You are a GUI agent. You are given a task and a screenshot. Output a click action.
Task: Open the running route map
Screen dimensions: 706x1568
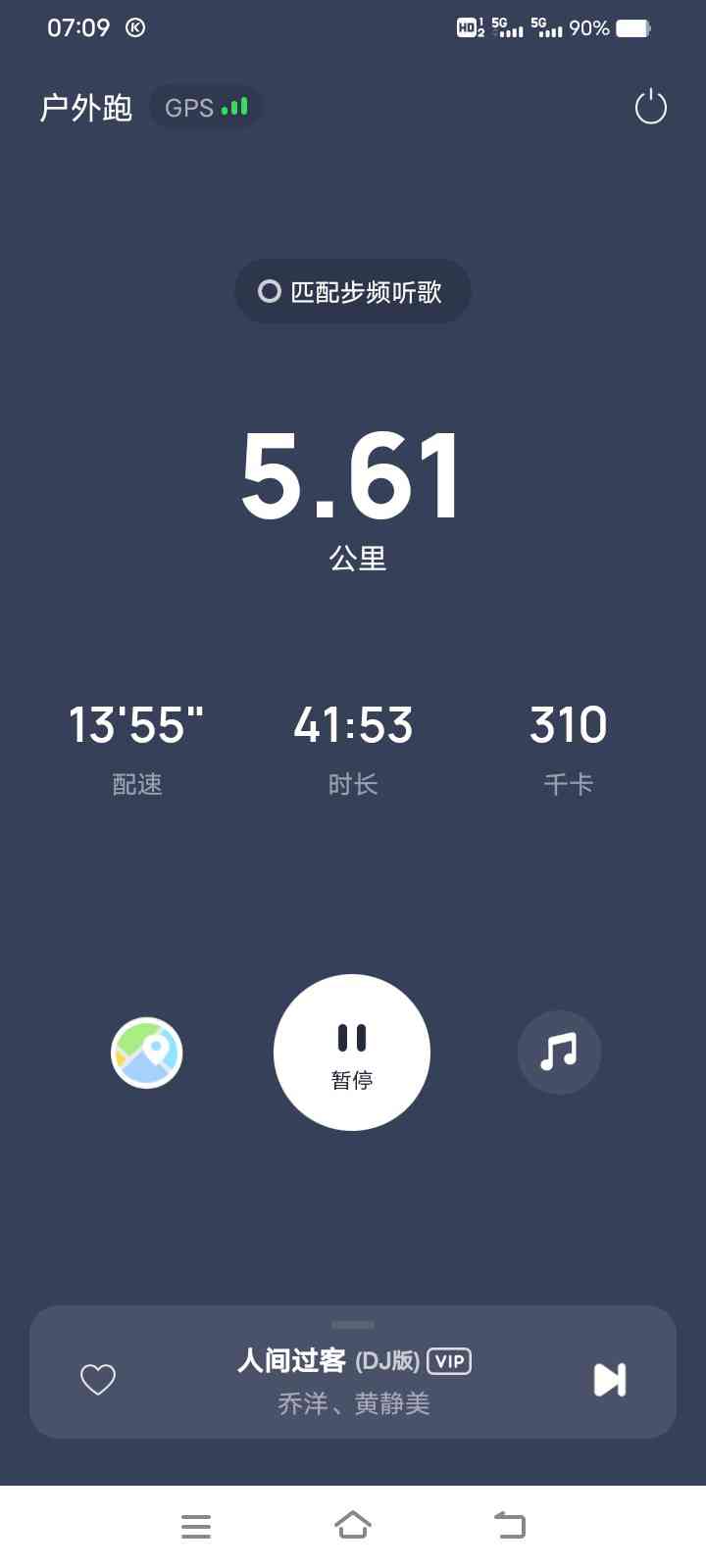[147, 1053]
